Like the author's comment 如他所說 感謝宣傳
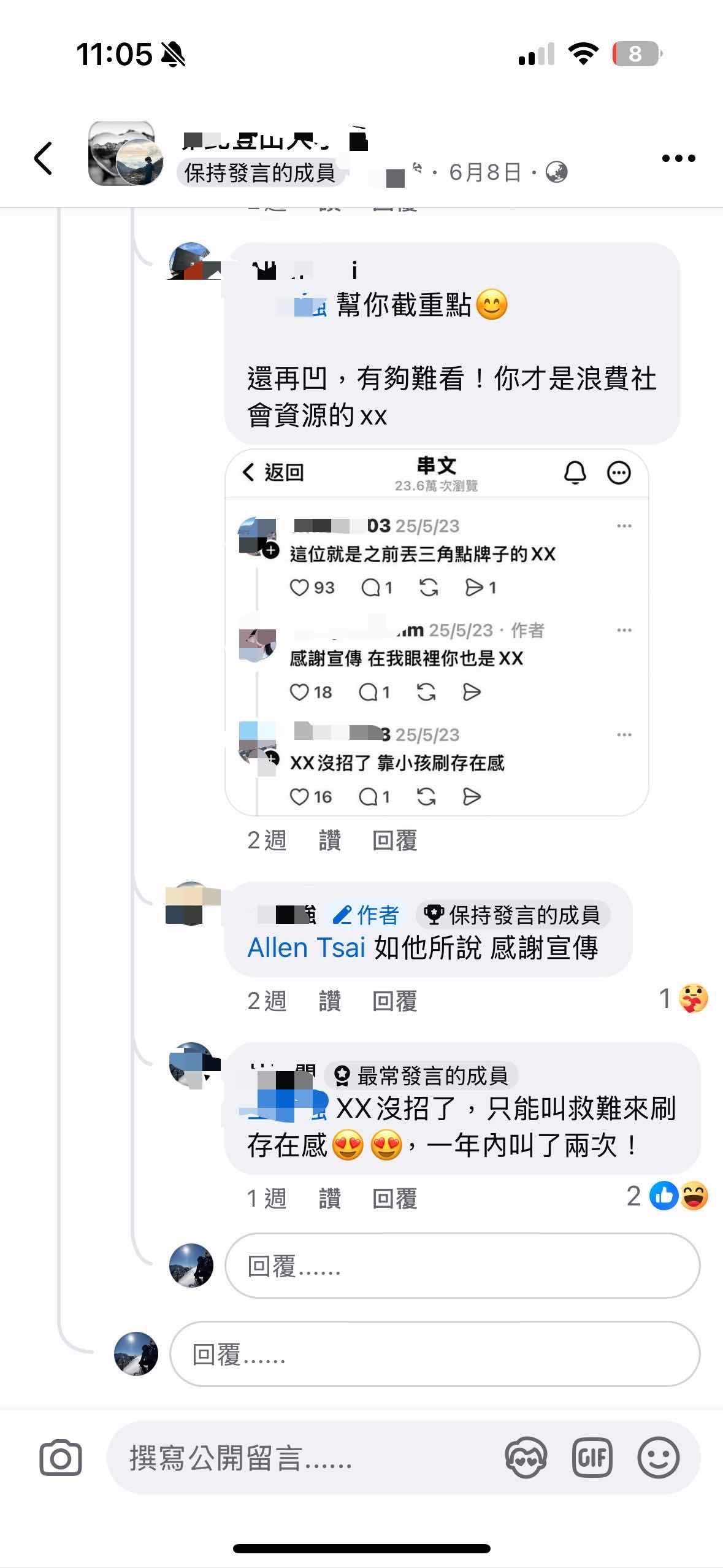 pos(329,1001)
